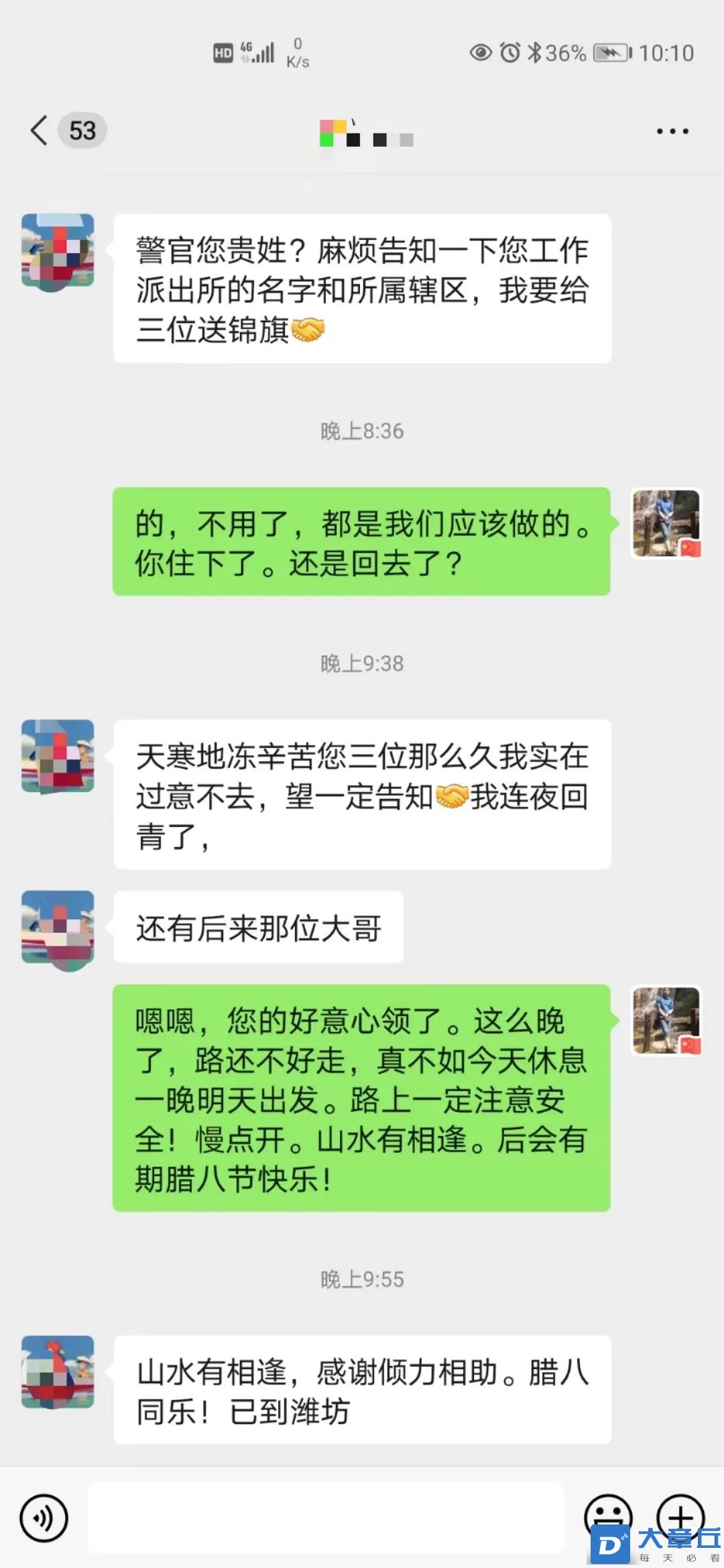Open the plus attachments panel
724x1568 pixels.
(680, 1516)
